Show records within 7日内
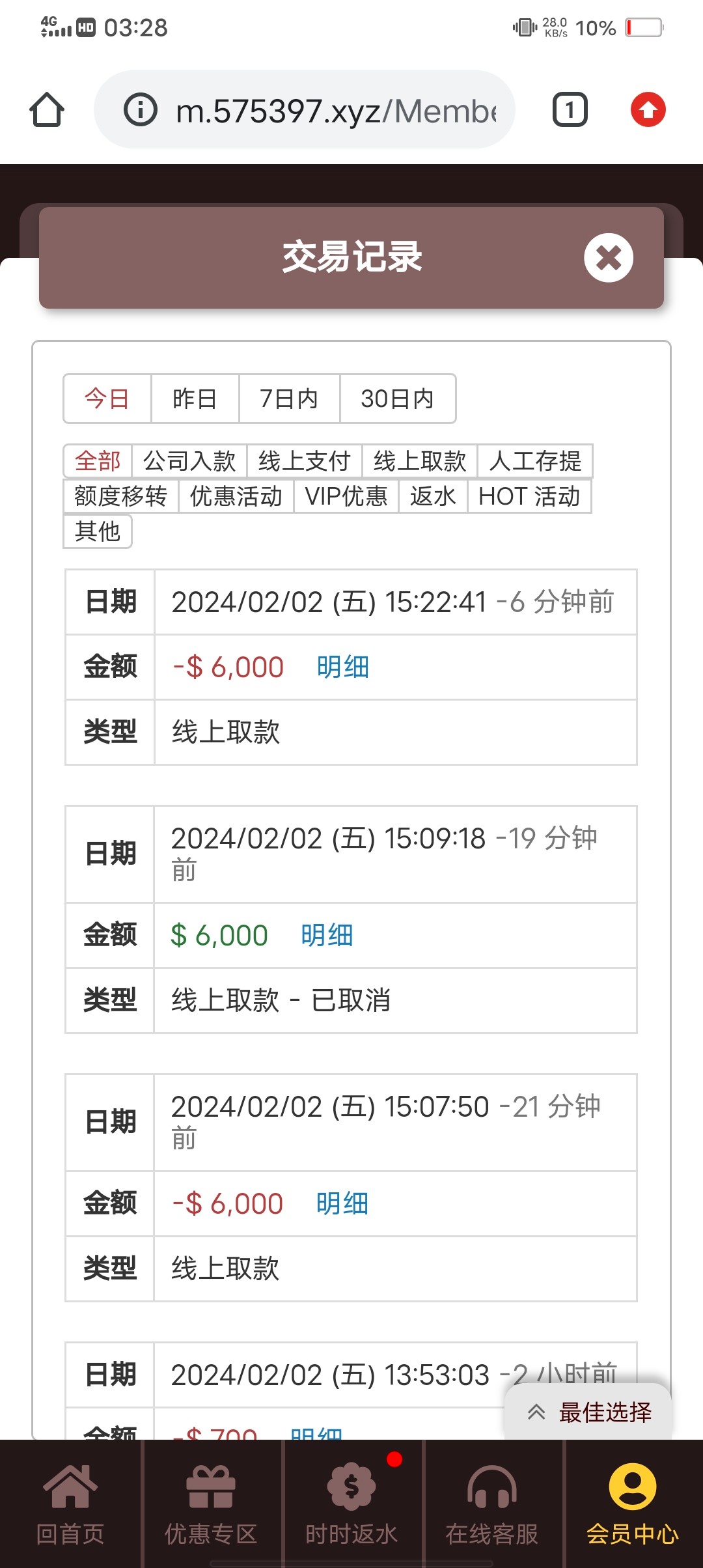703x1568 pixels. coord(289,399)
